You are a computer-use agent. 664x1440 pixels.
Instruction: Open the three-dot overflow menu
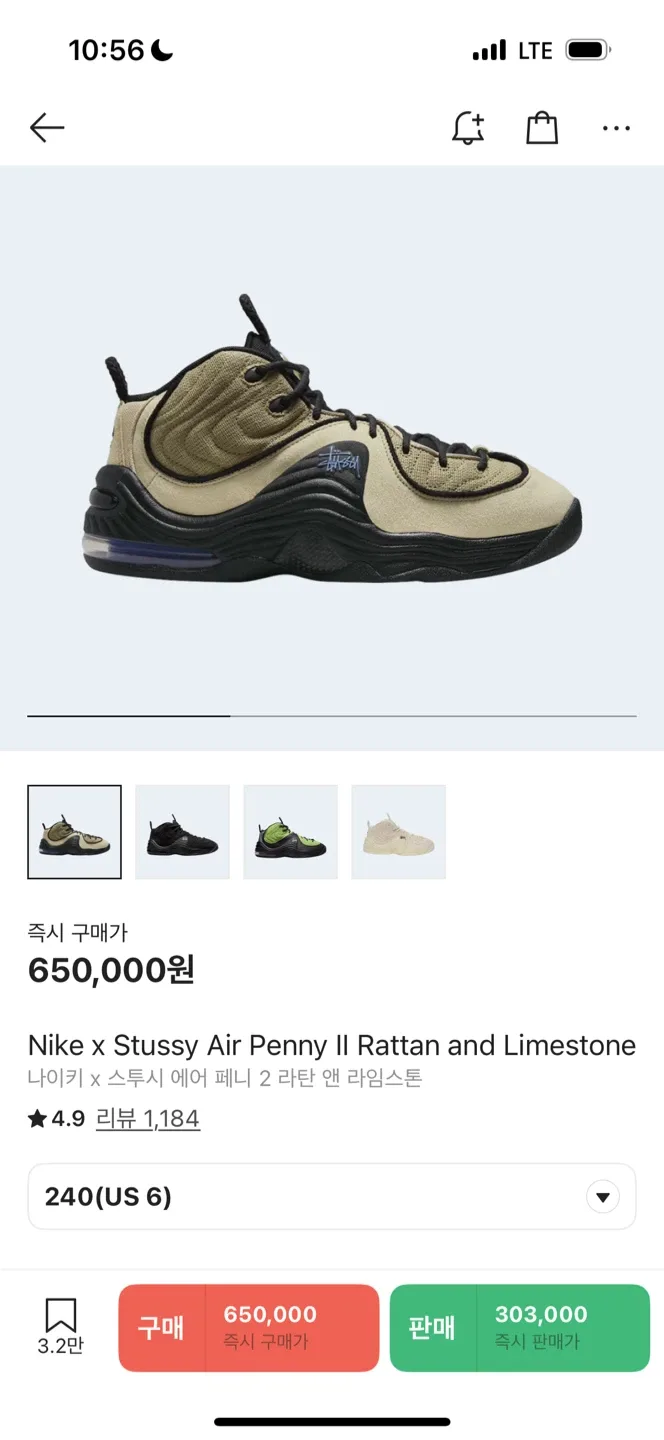pyautogui.click(x=616, y=128)
